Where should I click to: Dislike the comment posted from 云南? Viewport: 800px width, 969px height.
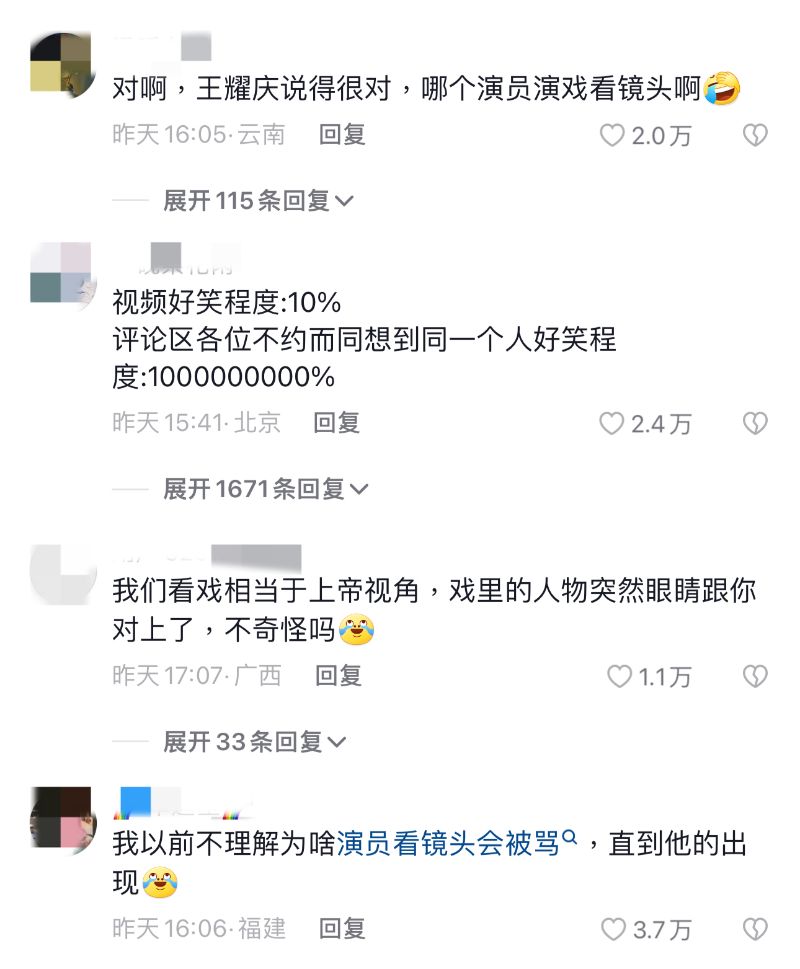(755, 136)
